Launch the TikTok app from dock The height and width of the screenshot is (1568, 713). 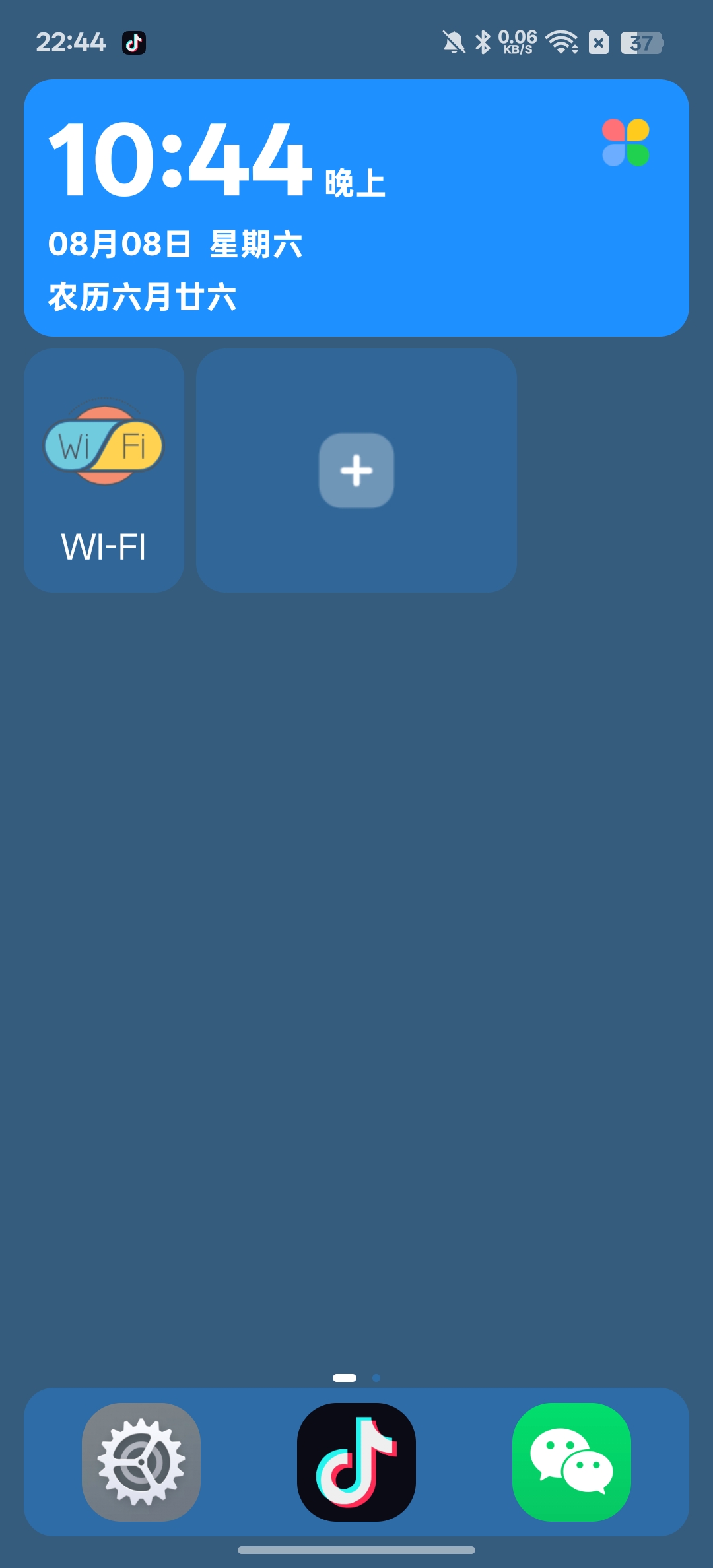pos(356,1462)
